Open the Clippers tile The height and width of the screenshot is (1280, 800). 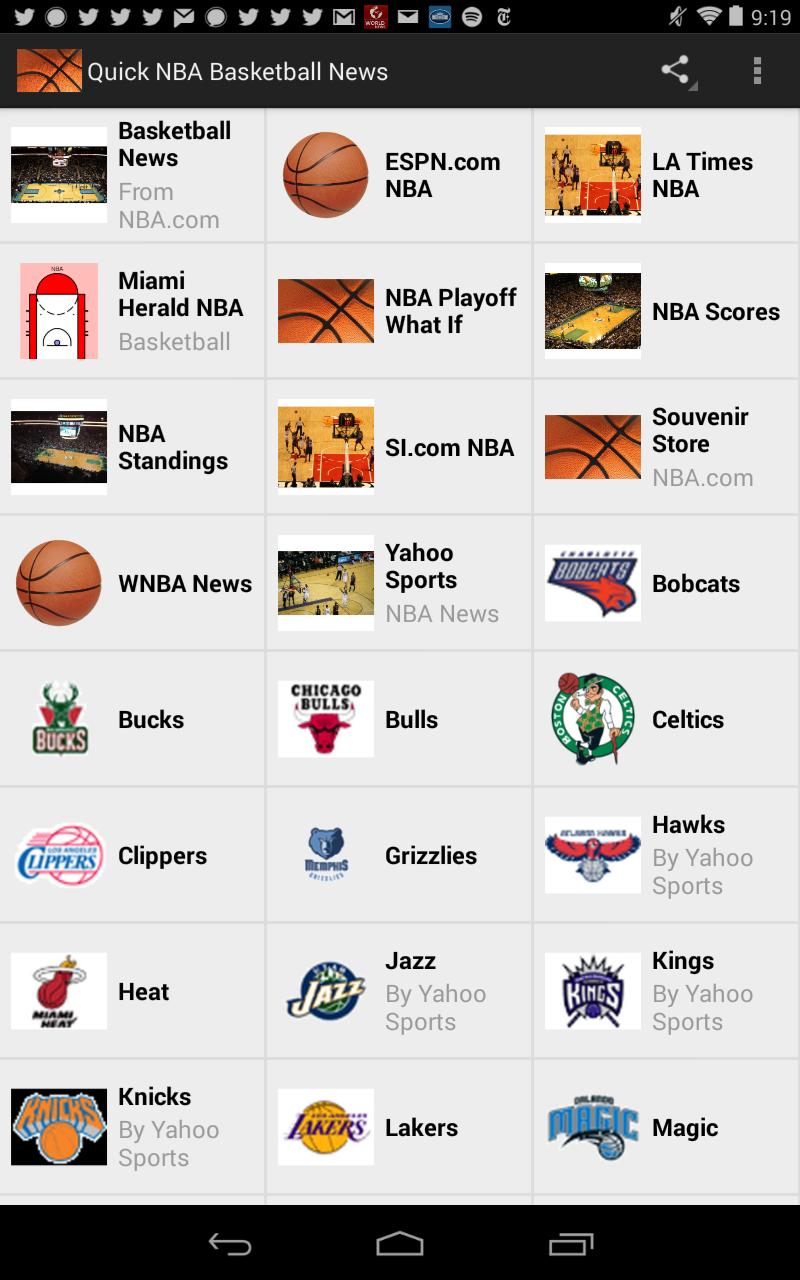click(x=132, y=855)
